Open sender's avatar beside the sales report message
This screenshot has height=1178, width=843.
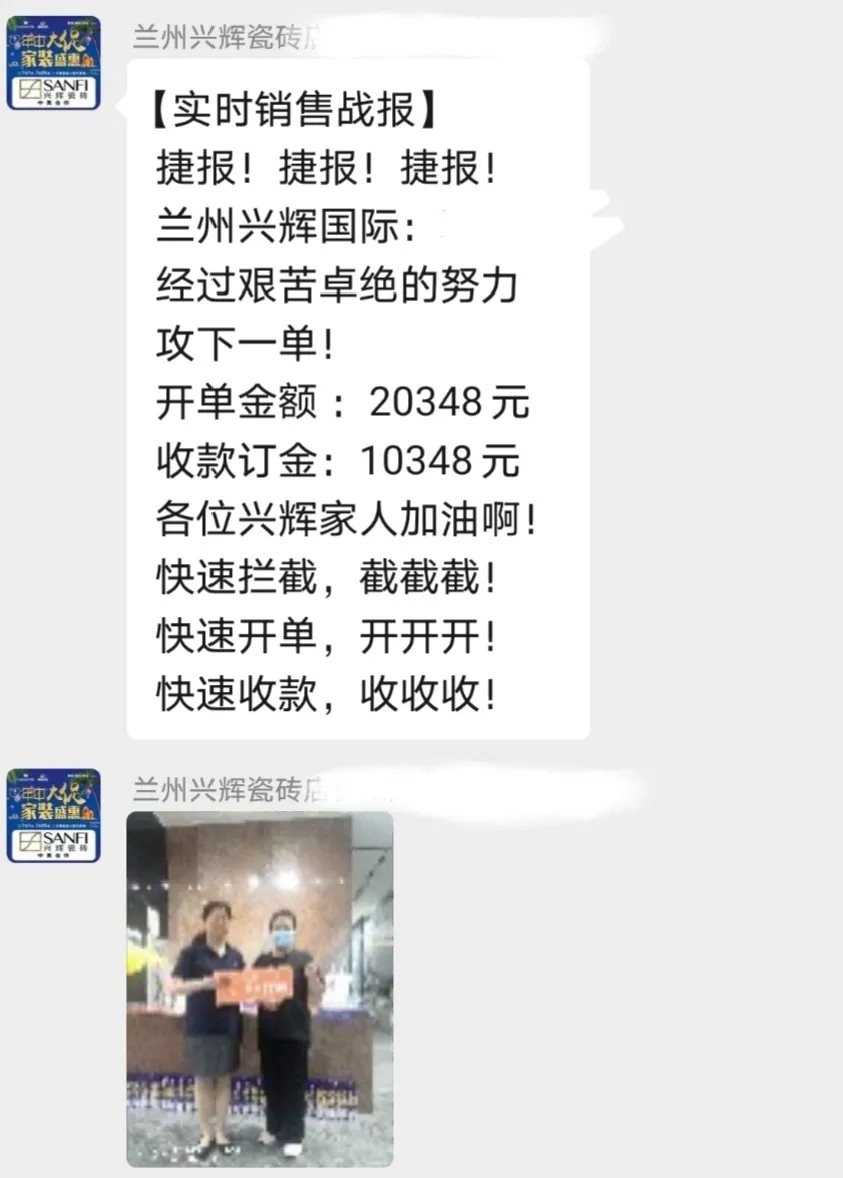click(x=53, y=63)
